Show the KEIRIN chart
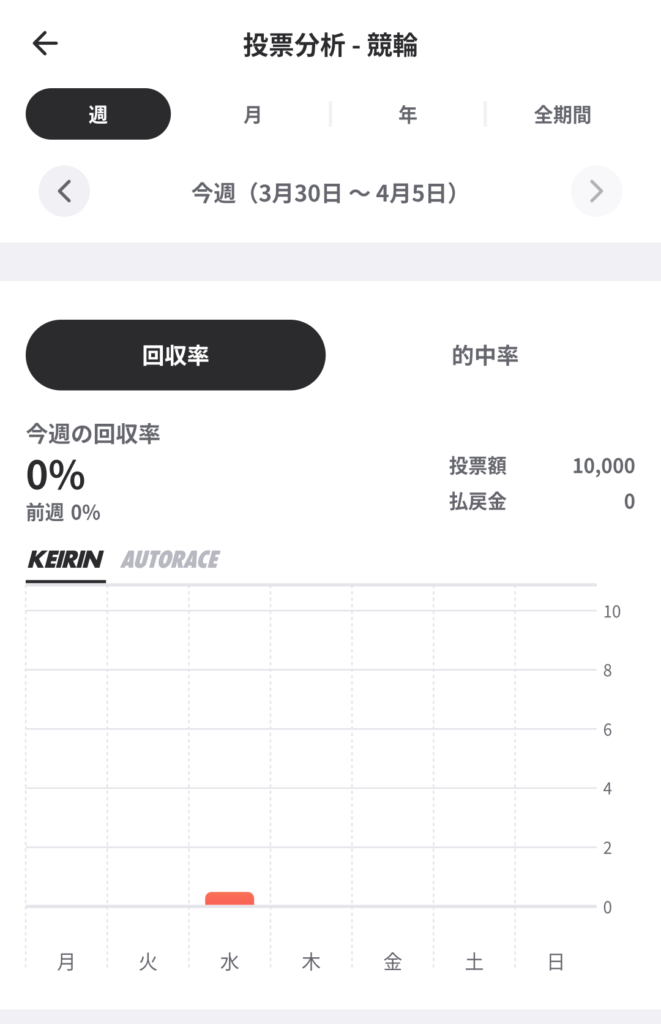 (x=65, y=560)
